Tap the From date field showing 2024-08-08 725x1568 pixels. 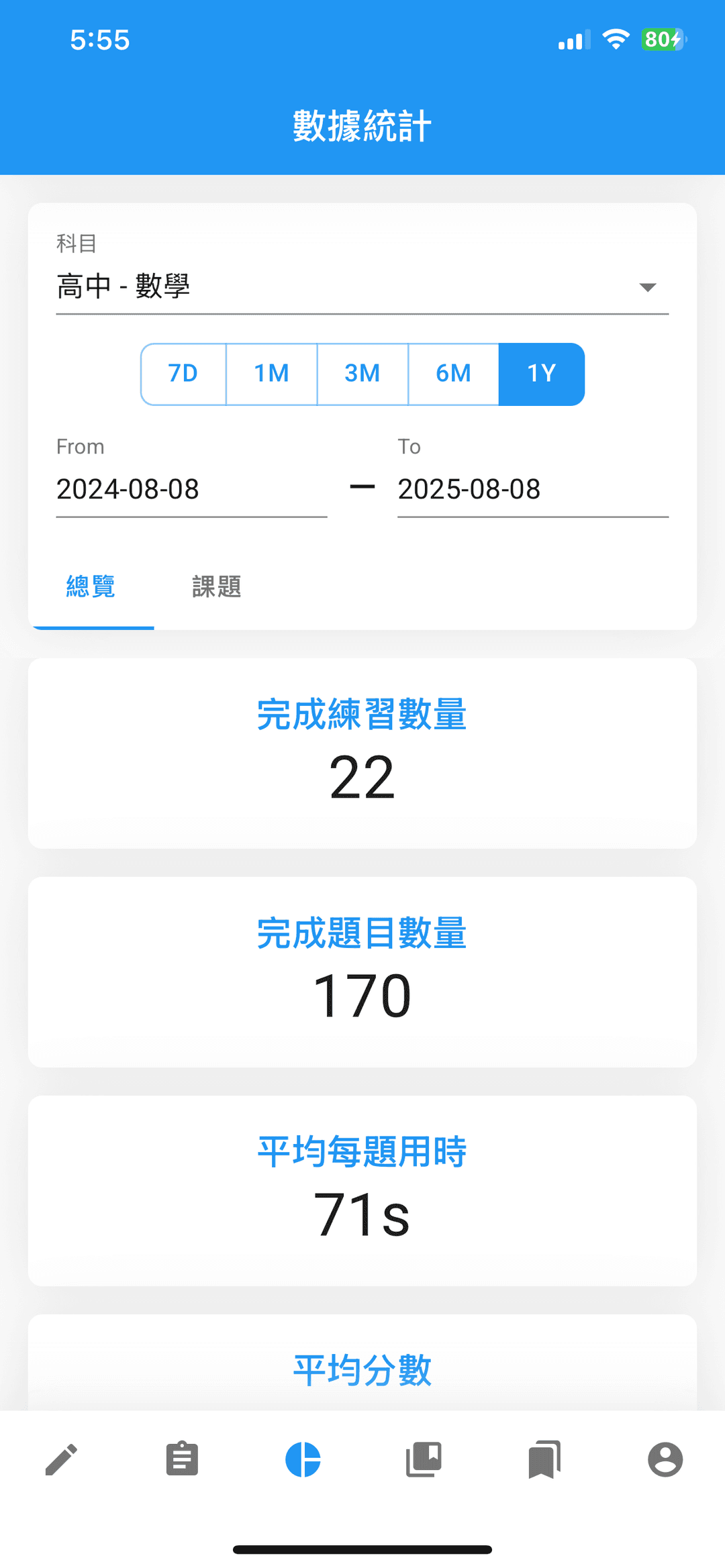[x=191, y=490]
